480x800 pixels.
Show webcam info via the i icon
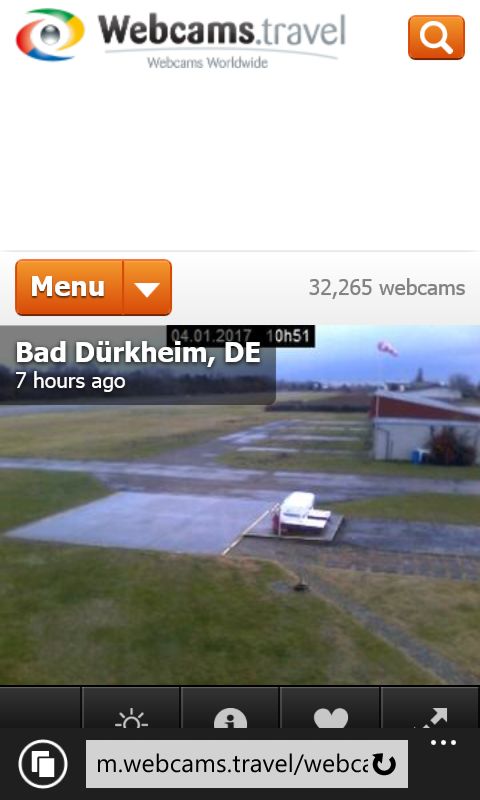[230, 709]
